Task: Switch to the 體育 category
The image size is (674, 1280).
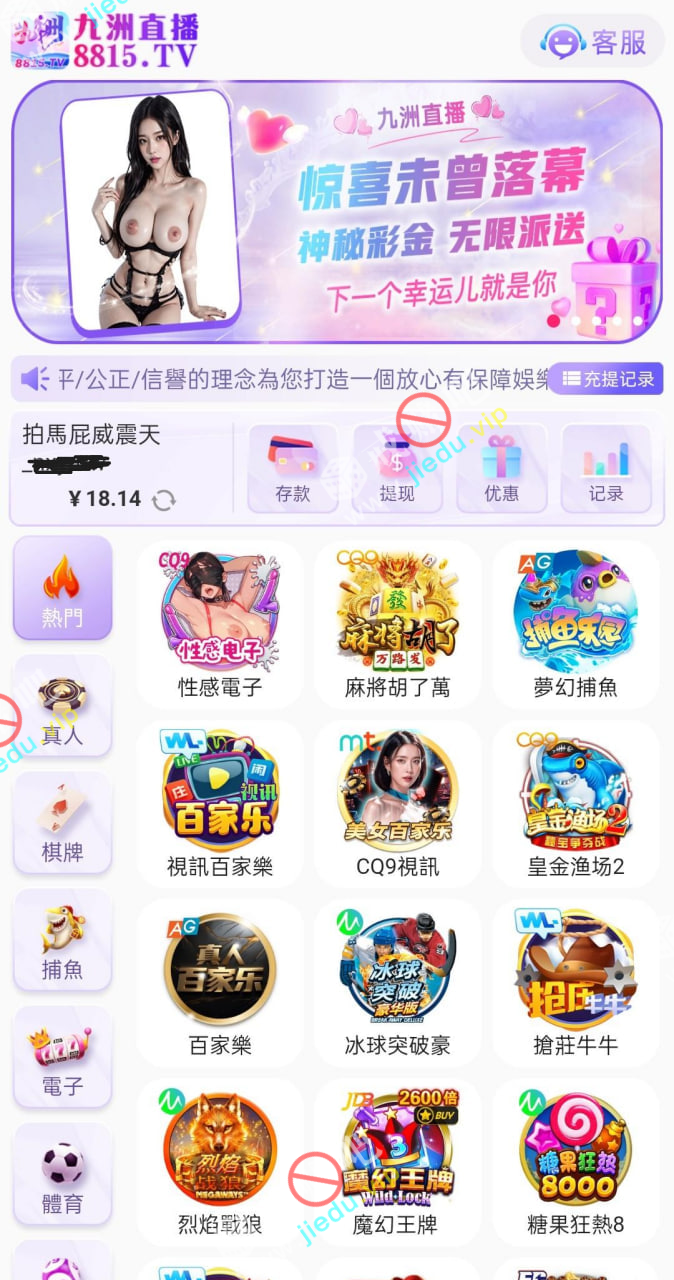Action: click(62, 1174)
